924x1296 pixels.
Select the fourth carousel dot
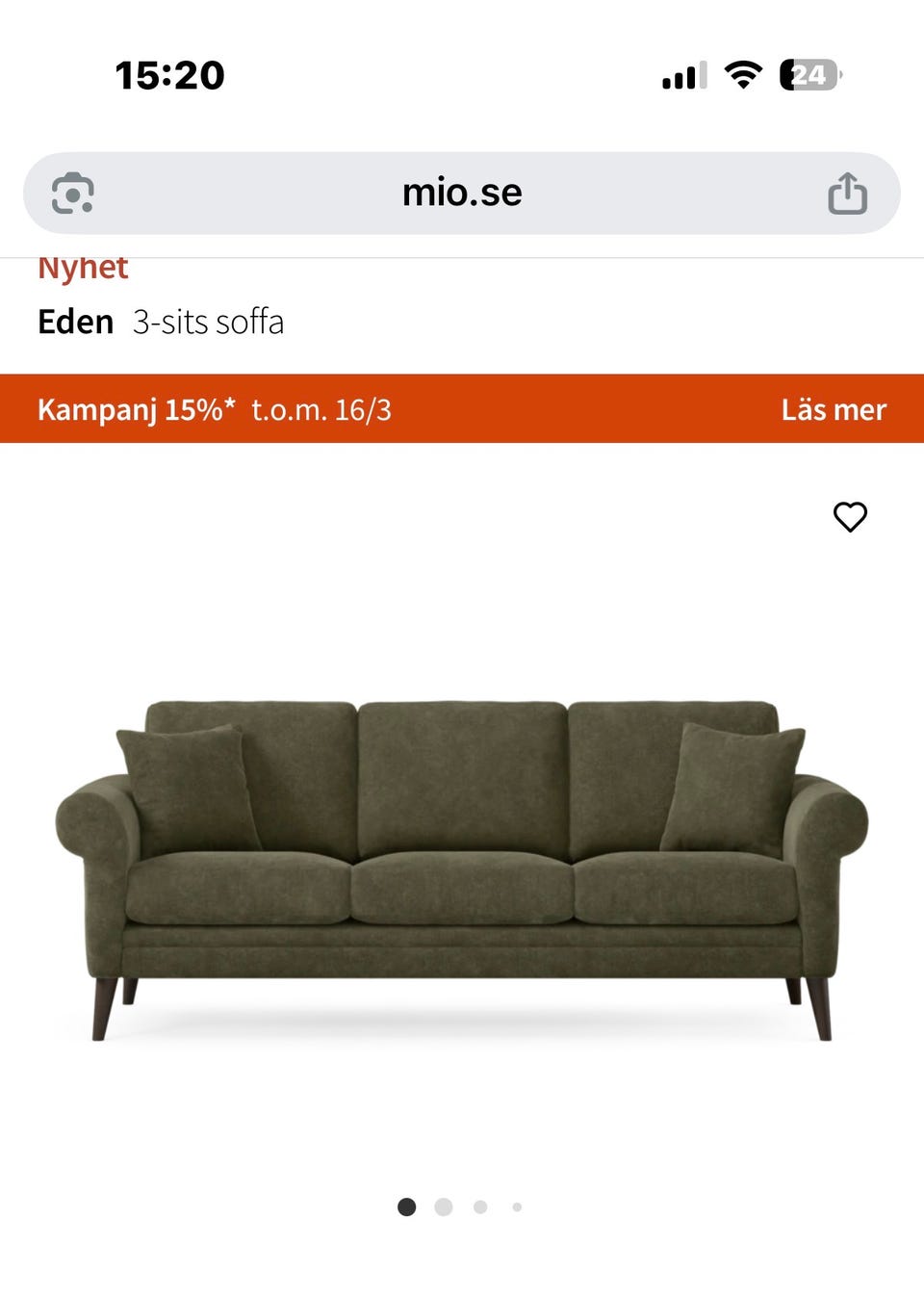point(516,1206)
